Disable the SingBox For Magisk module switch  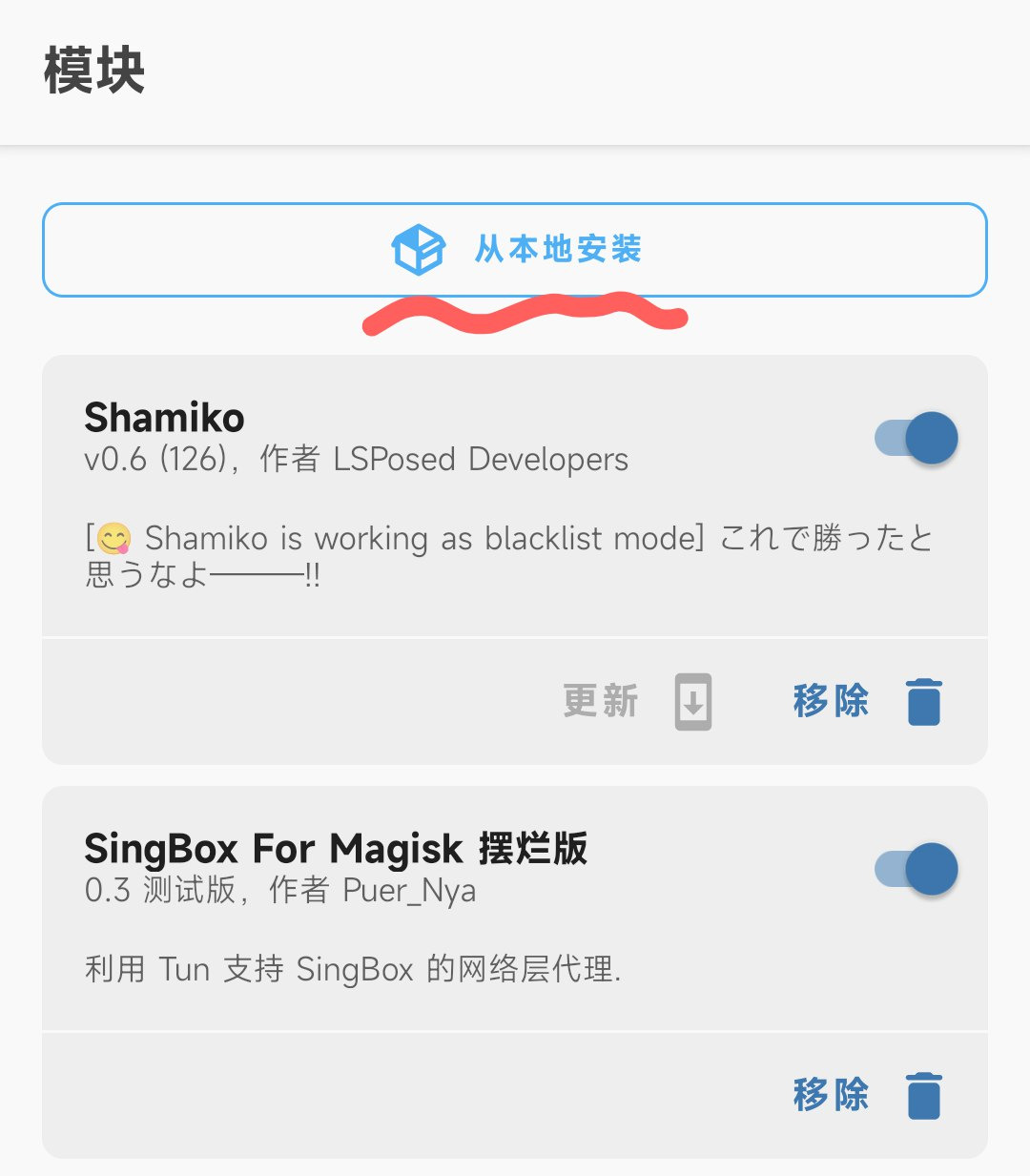[x=917, y=869]
